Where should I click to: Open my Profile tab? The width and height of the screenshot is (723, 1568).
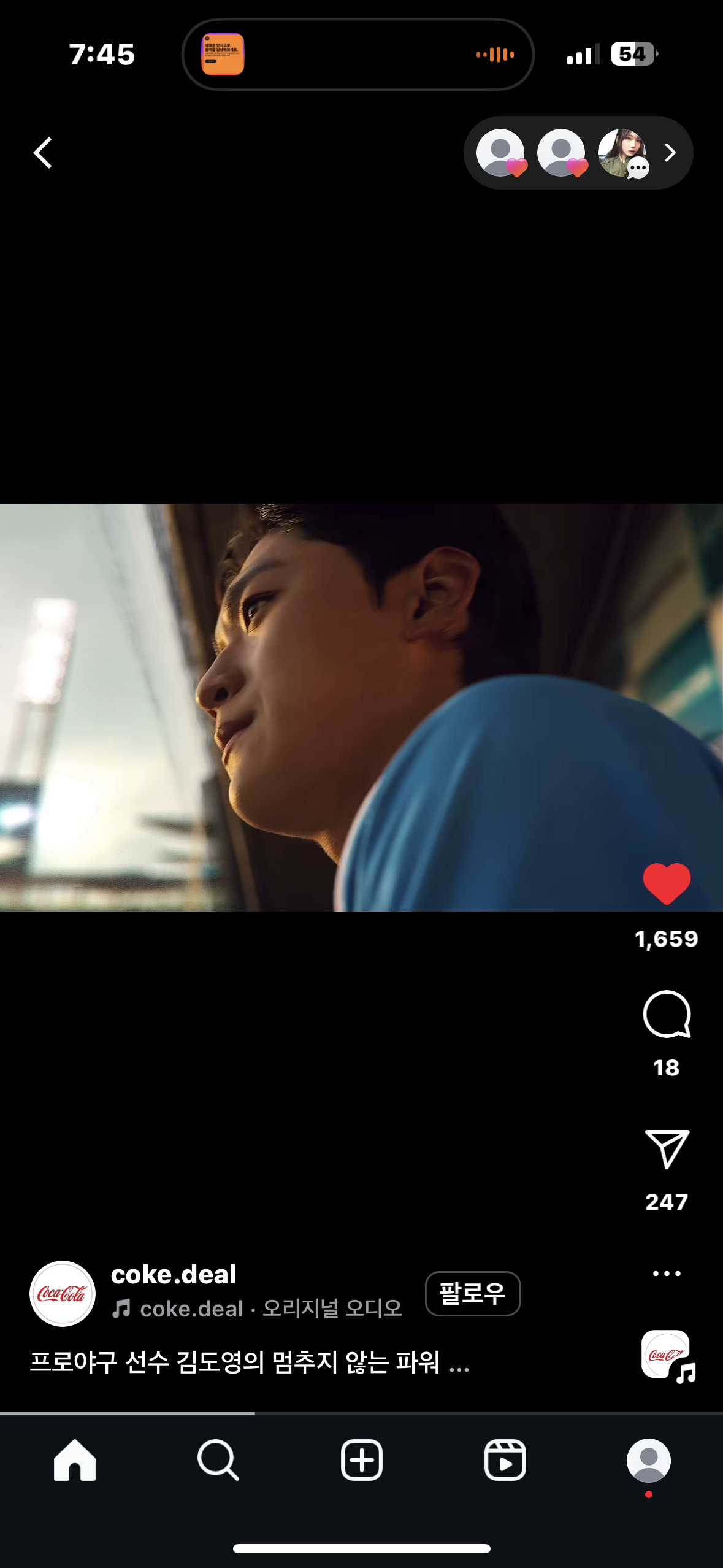point(648,1460)
